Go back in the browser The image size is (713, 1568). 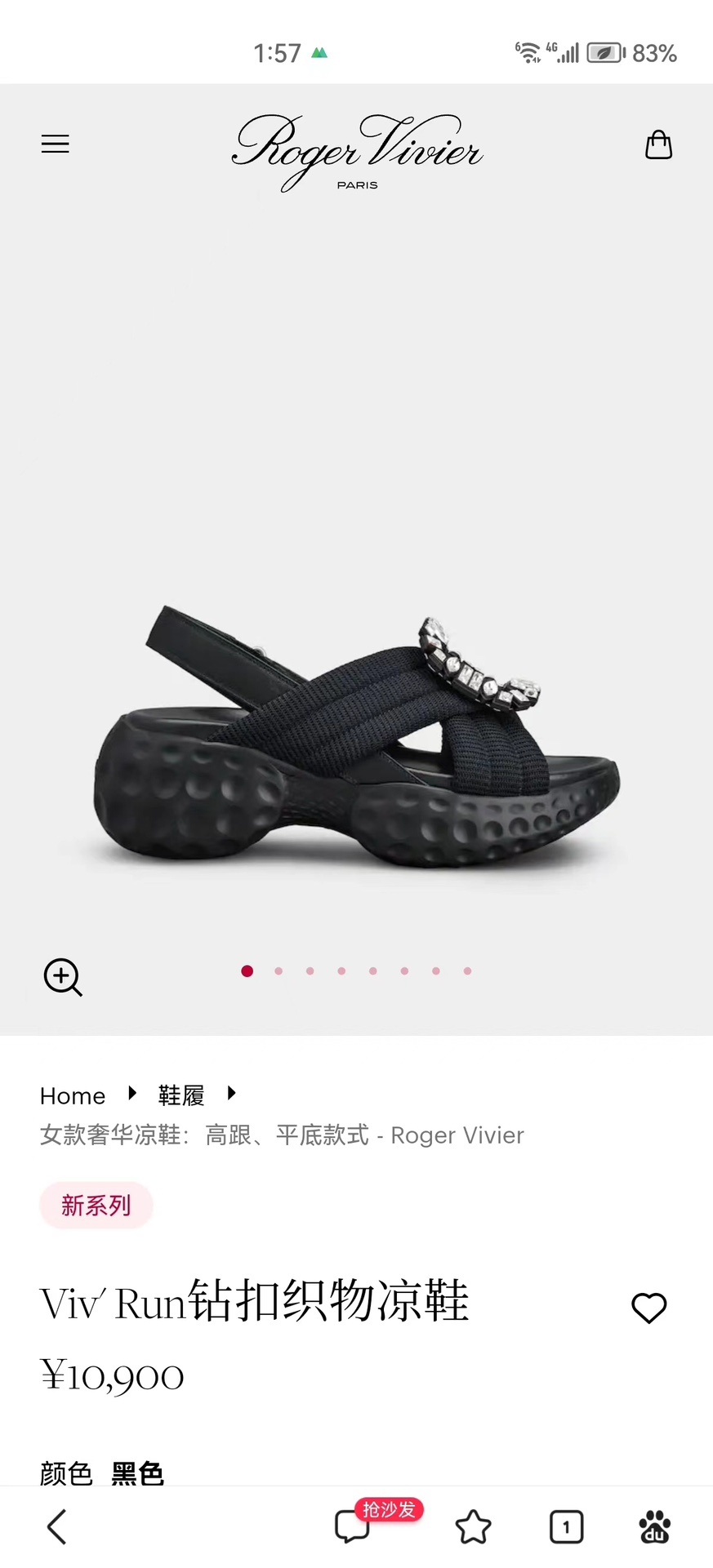pyautogui.click(x=56, y=1526)
